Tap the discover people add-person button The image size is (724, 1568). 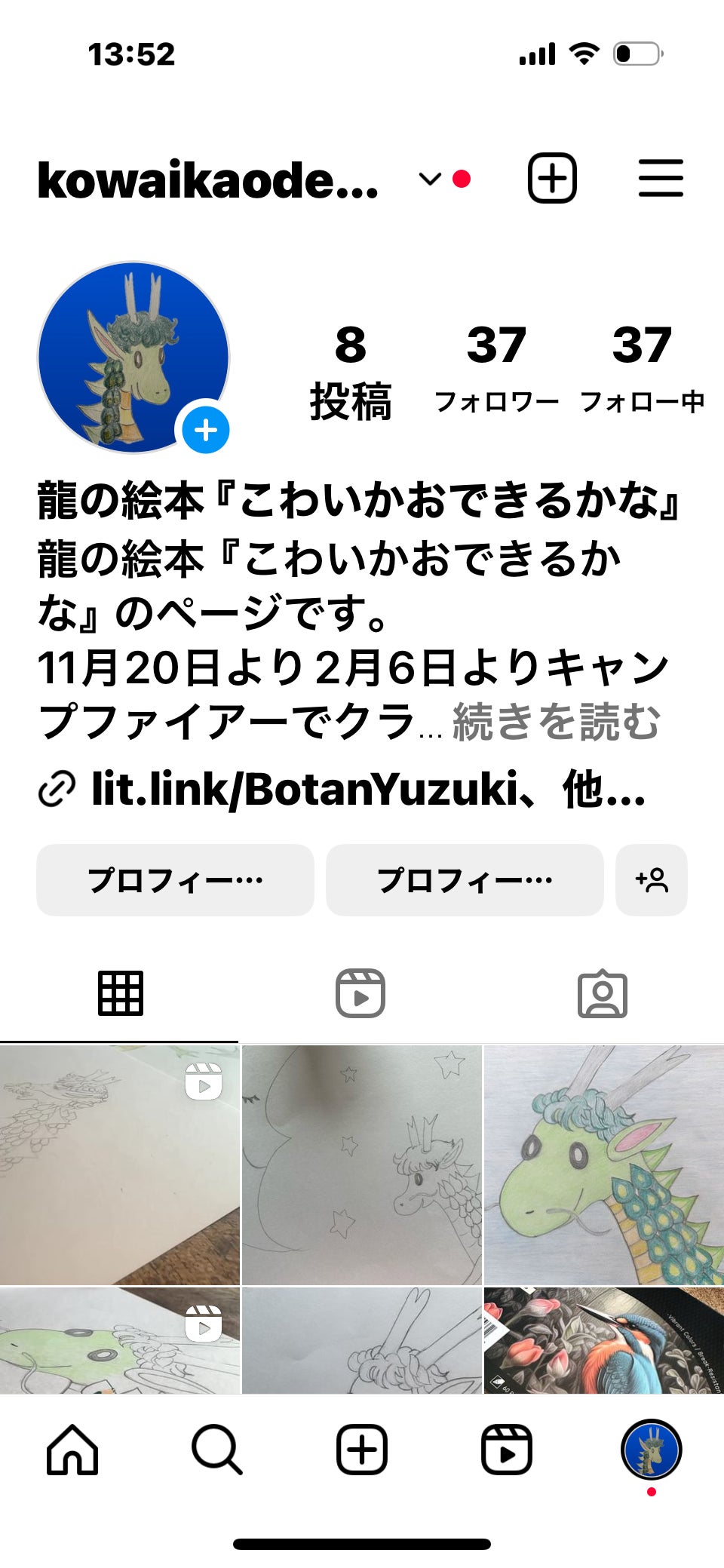tap(651, 880)
